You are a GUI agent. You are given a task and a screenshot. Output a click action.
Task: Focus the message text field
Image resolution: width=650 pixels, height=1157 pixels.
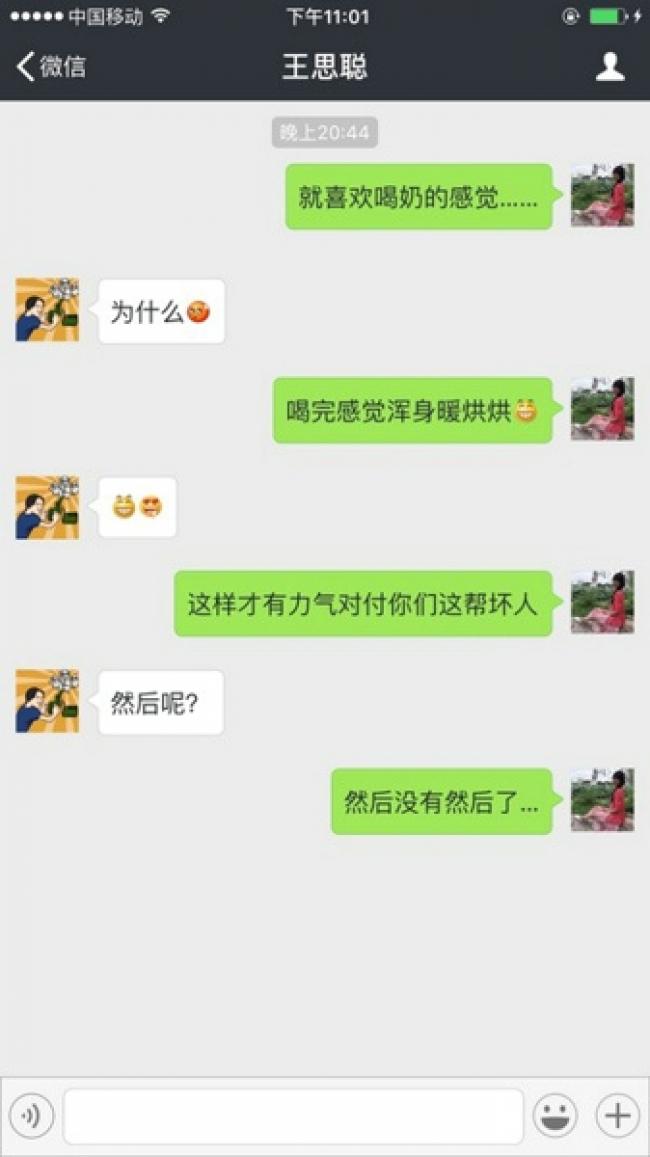[x=293, y=1115]
